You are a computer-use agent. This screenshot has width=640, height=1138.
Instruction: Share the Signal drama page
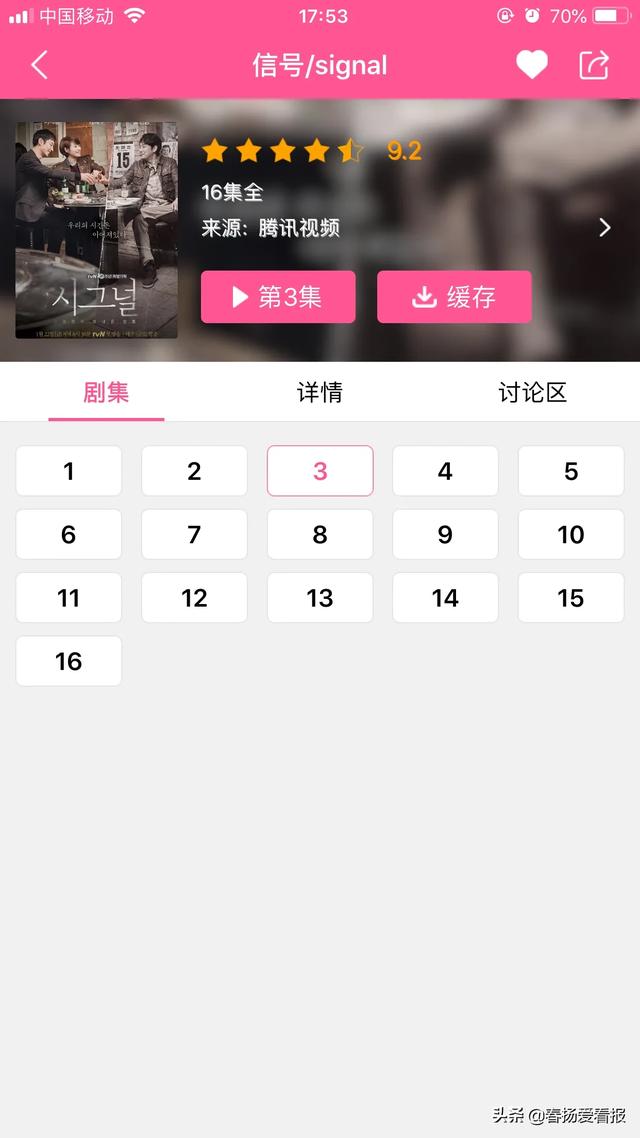594,66
